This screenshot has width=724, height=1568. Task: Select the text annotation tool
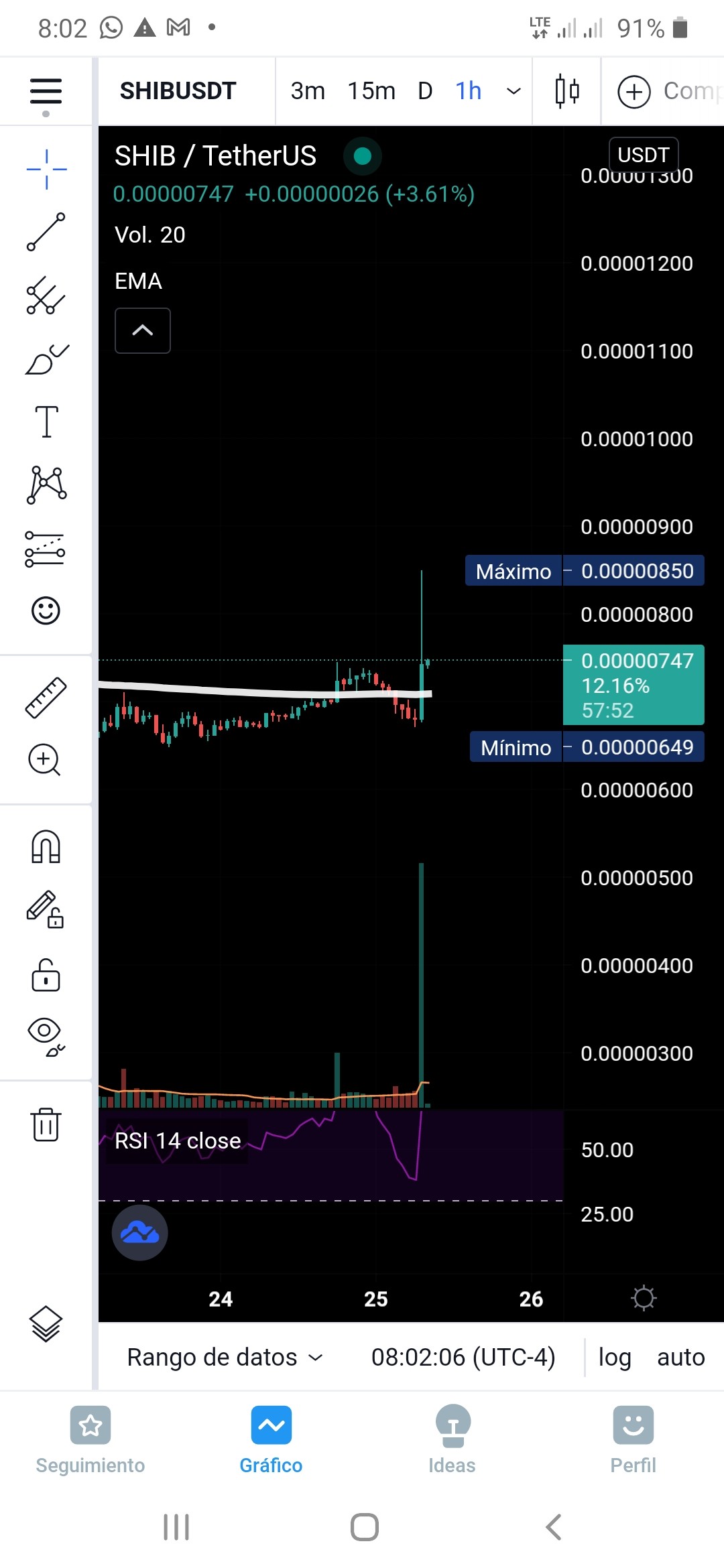tap(46, 421)
